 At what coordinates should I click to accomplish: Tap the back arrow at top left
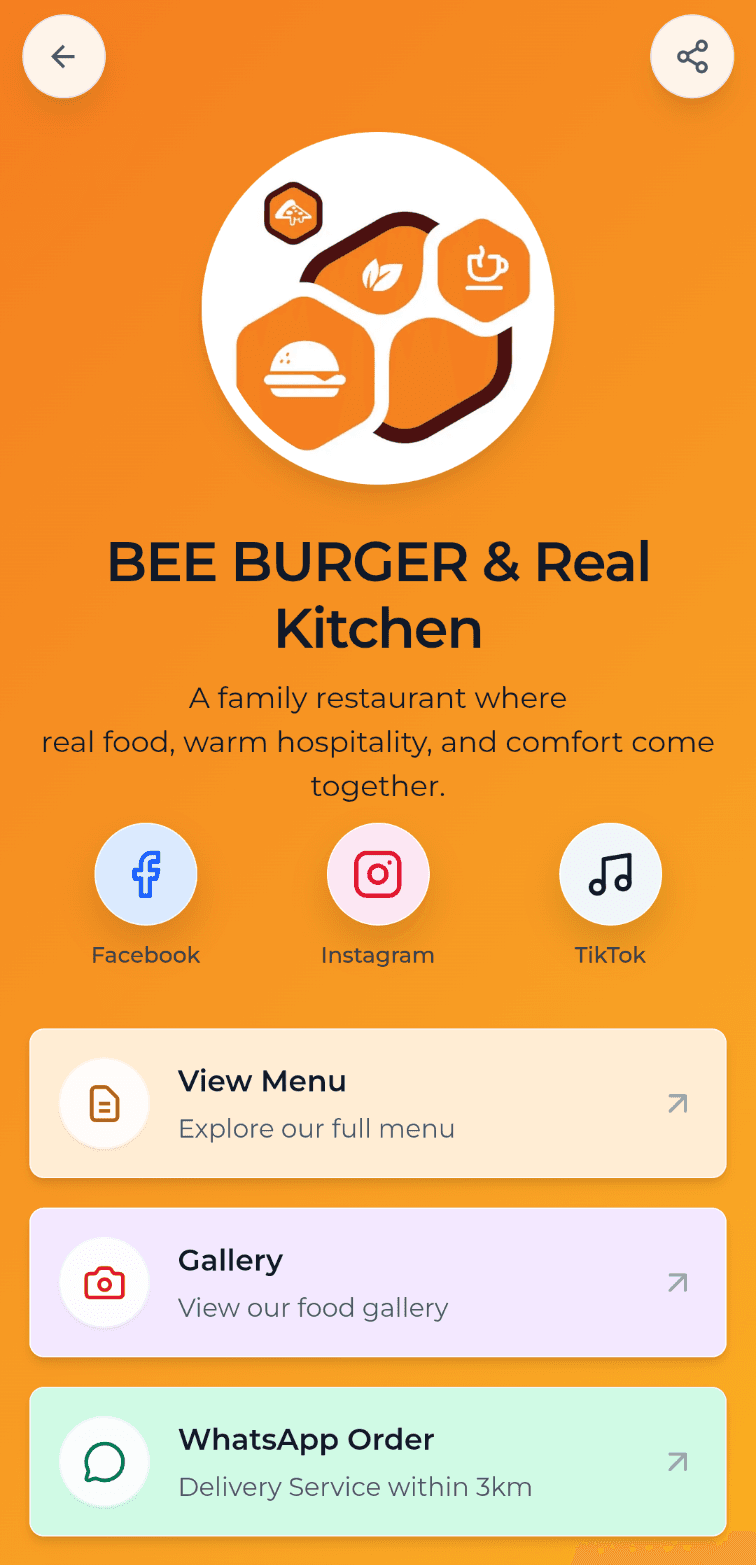[x=63, y=56]
